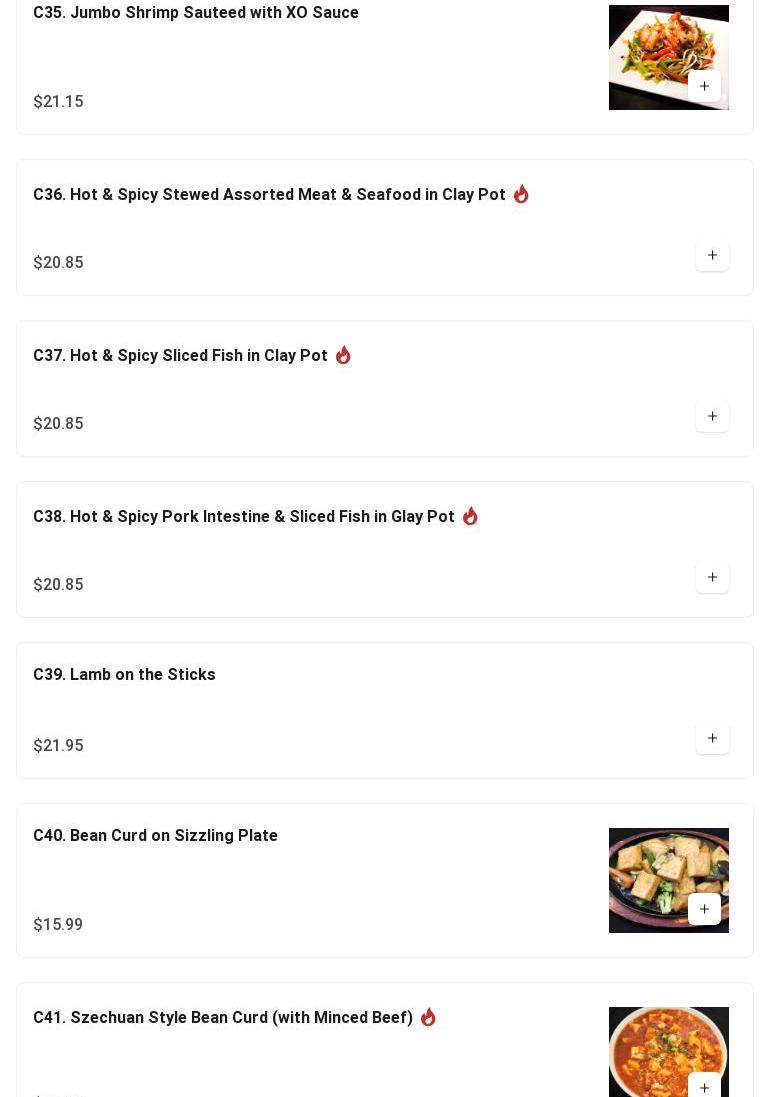Open C41 Szechuan Style Bean Curd card
The image size is (770, 1097).
point(222,1018)
